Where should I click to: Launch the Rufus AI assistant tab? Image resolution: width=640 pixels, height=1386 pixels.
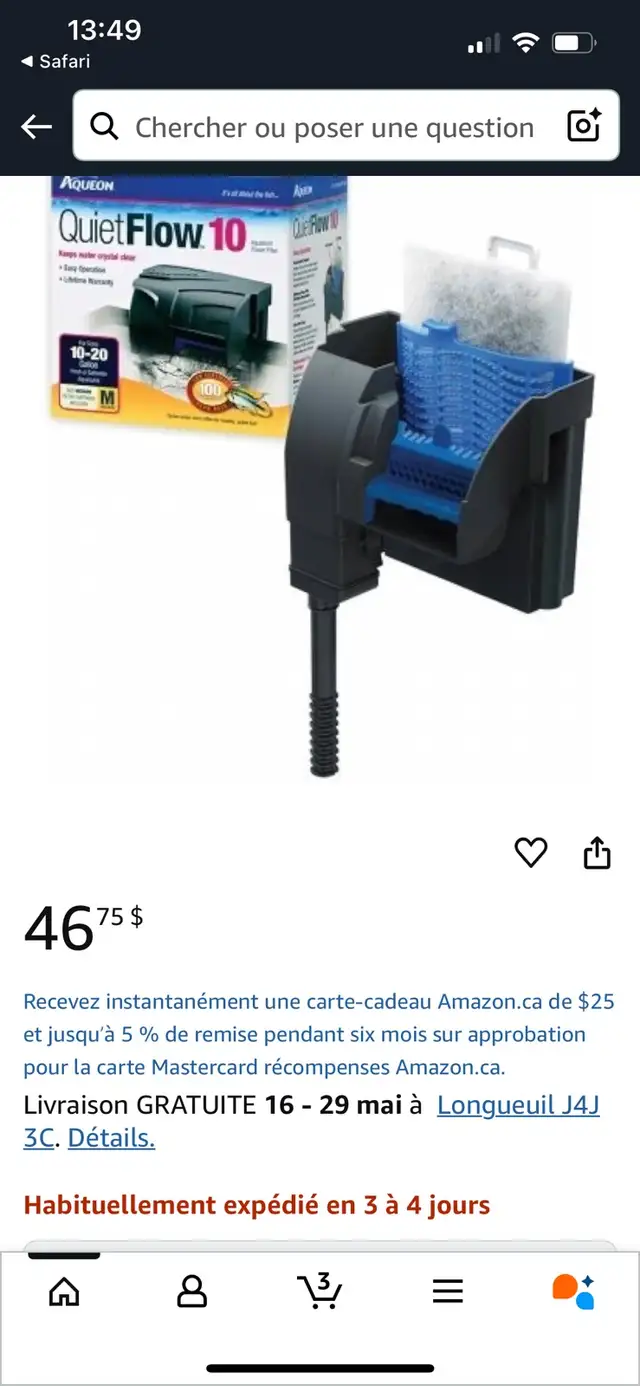coord(574,1291)
